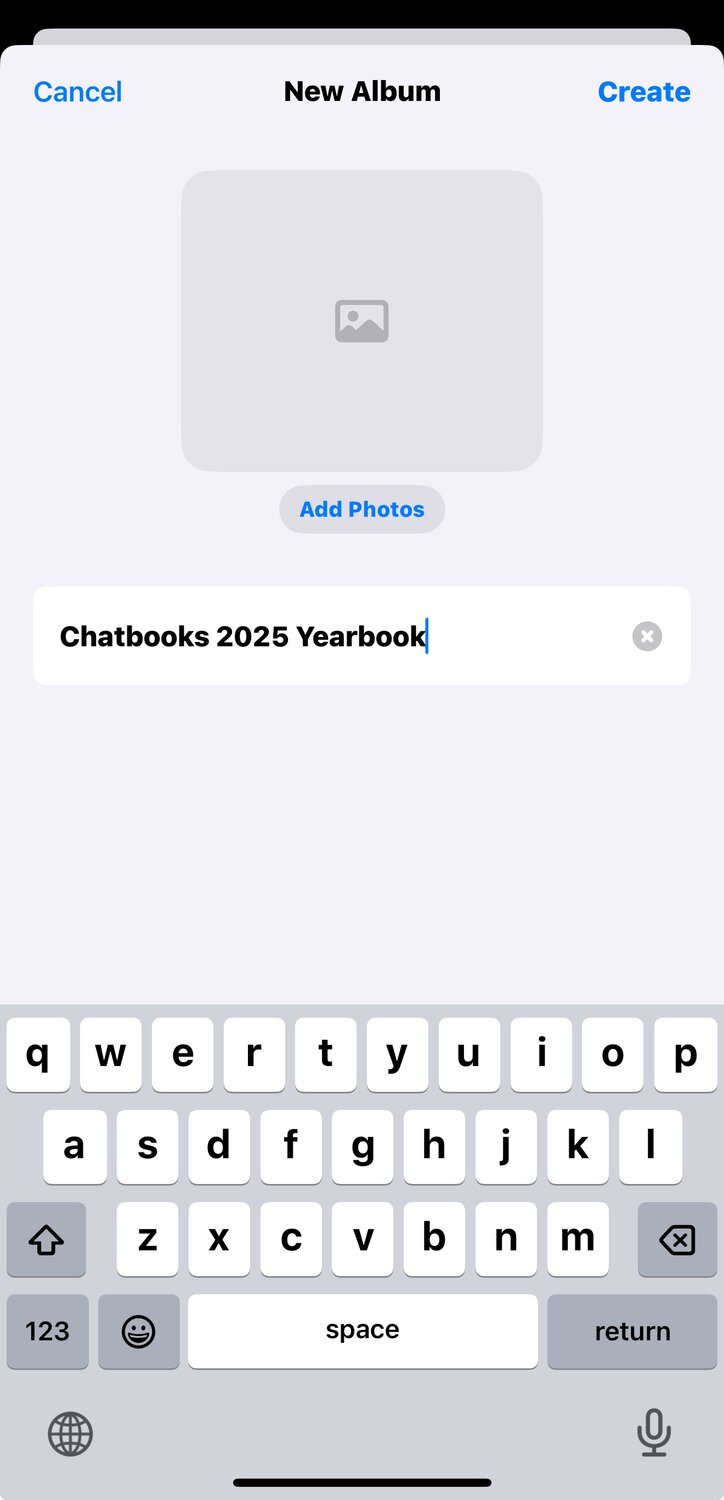Hit the return key
Screen dimensions: 724x1500
(632, 1331)
